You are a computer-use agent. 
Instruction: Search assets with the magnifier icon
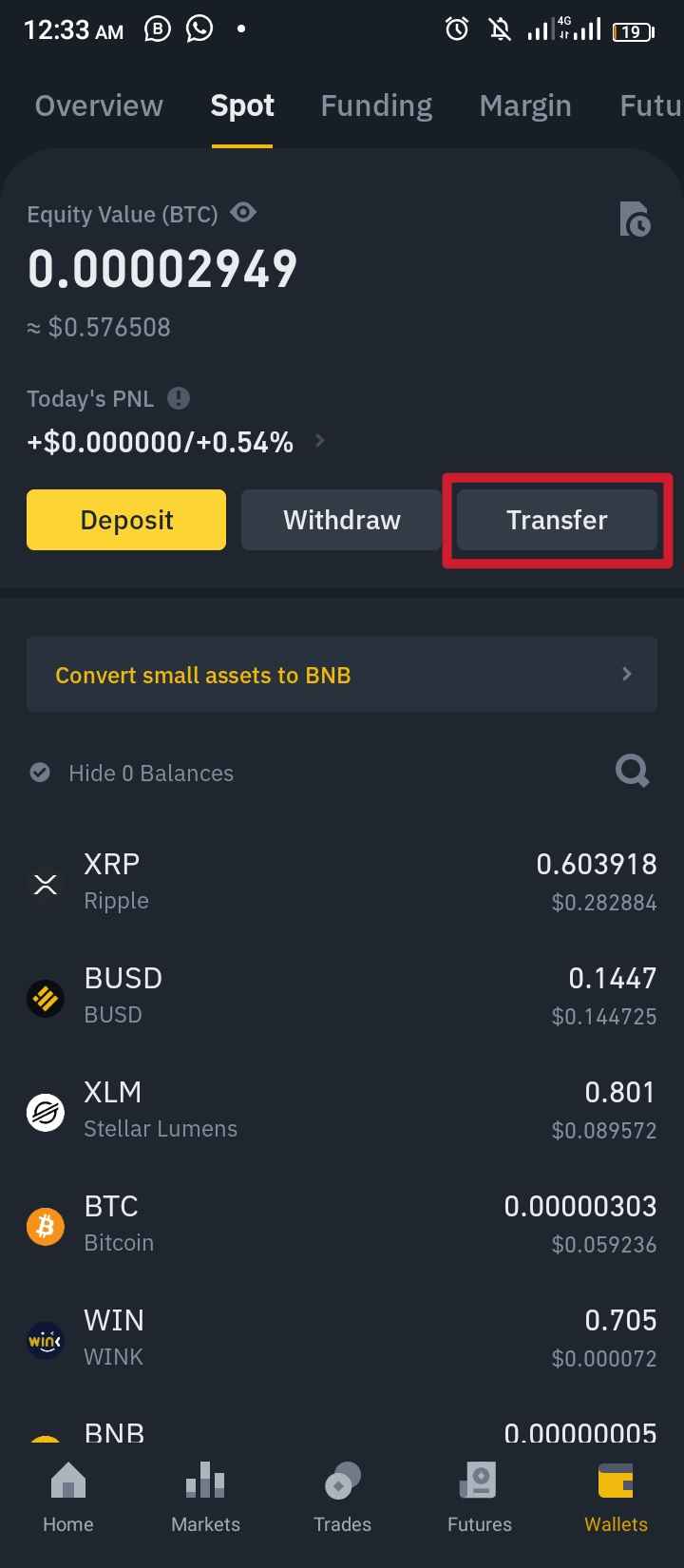[632, 771]
